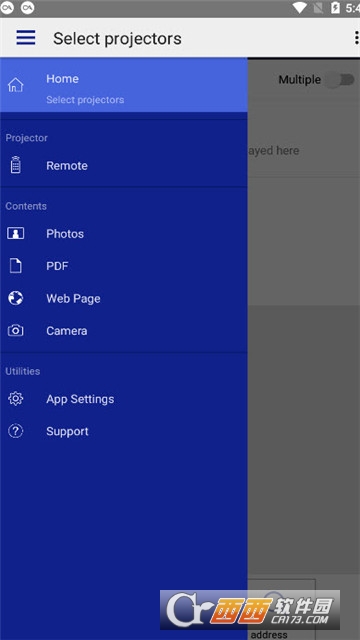Launch the Camera option

124,331
